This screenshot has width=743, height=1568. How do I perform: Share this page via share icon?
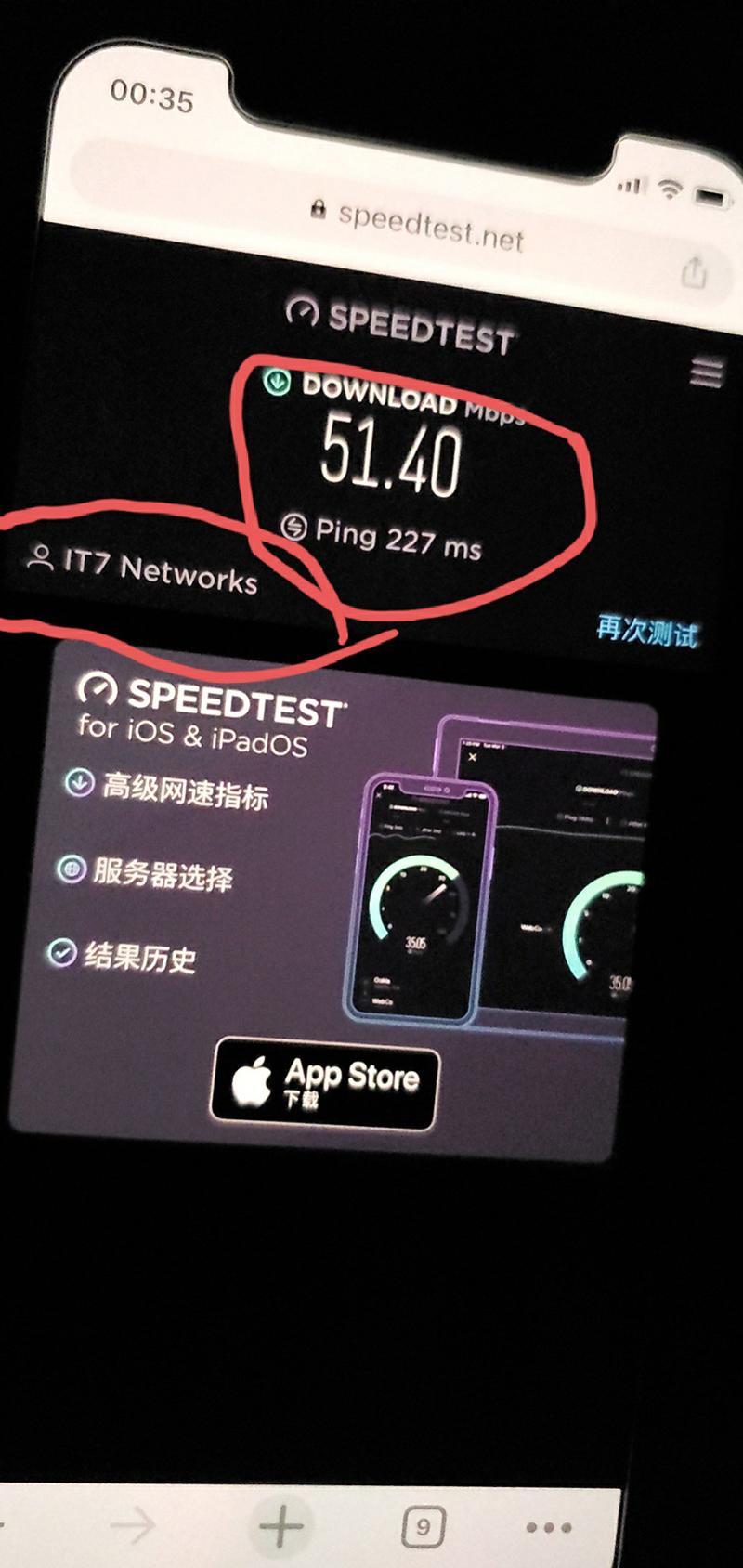click(x=694, y=272)
